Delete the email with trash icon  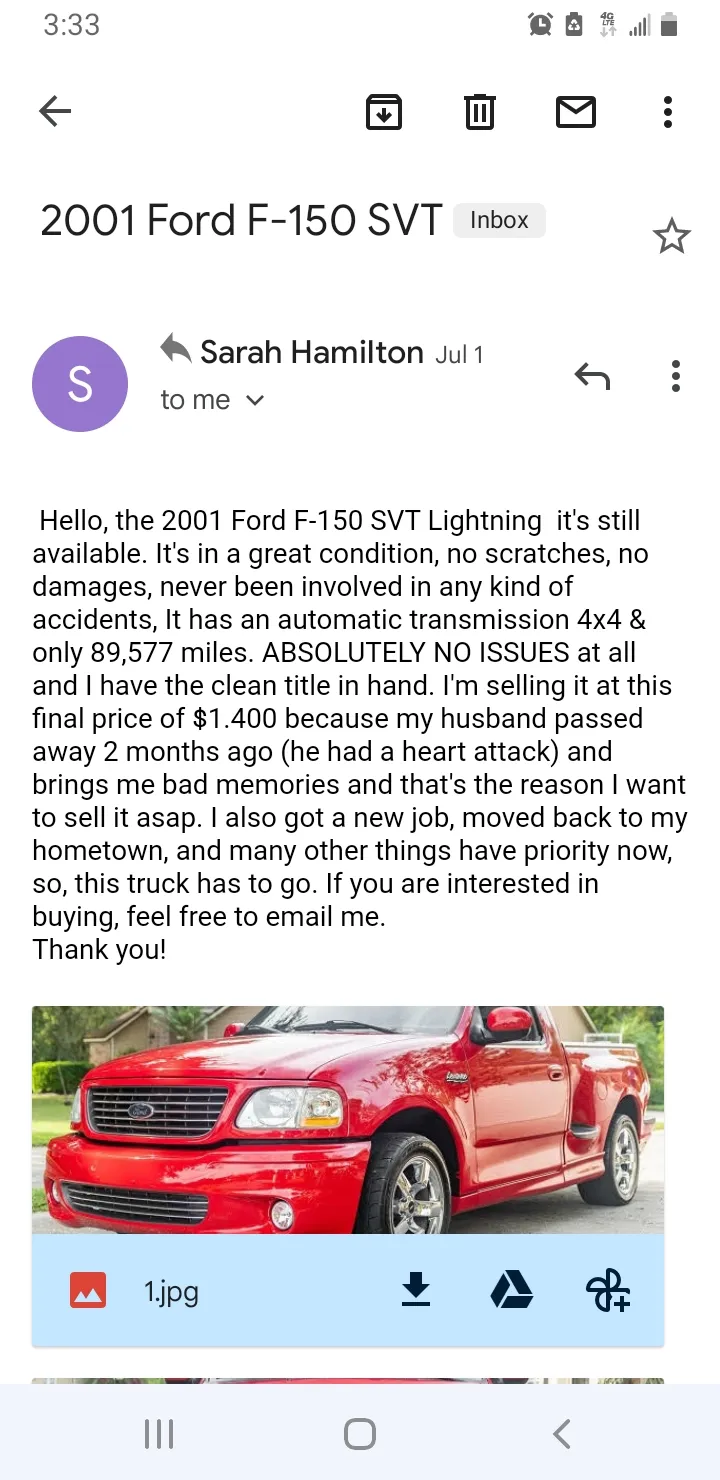click(x=480, y=112)
